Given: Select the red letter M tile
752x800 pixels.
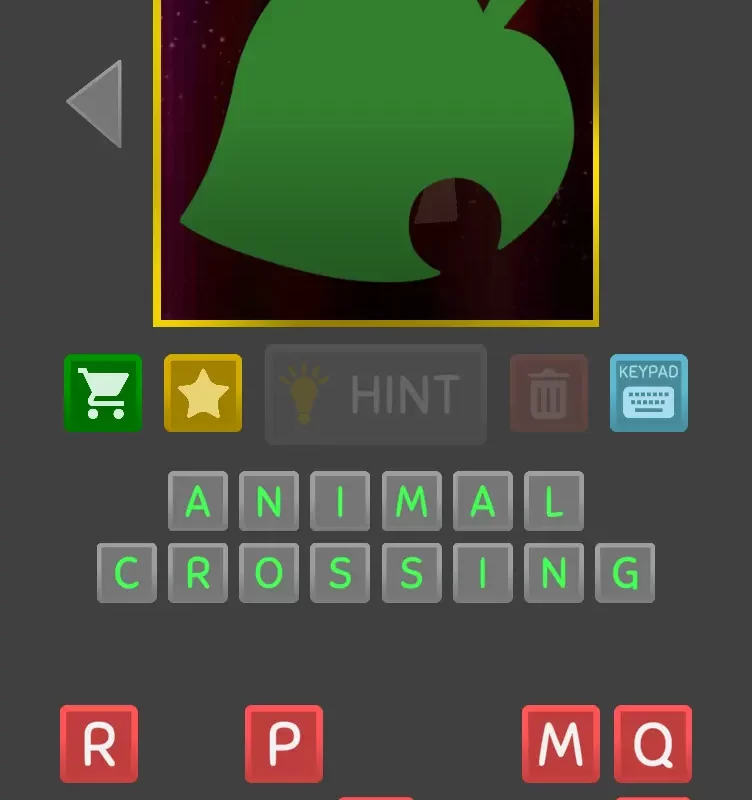Looking at the screenshot, I should tap(561, 744).
